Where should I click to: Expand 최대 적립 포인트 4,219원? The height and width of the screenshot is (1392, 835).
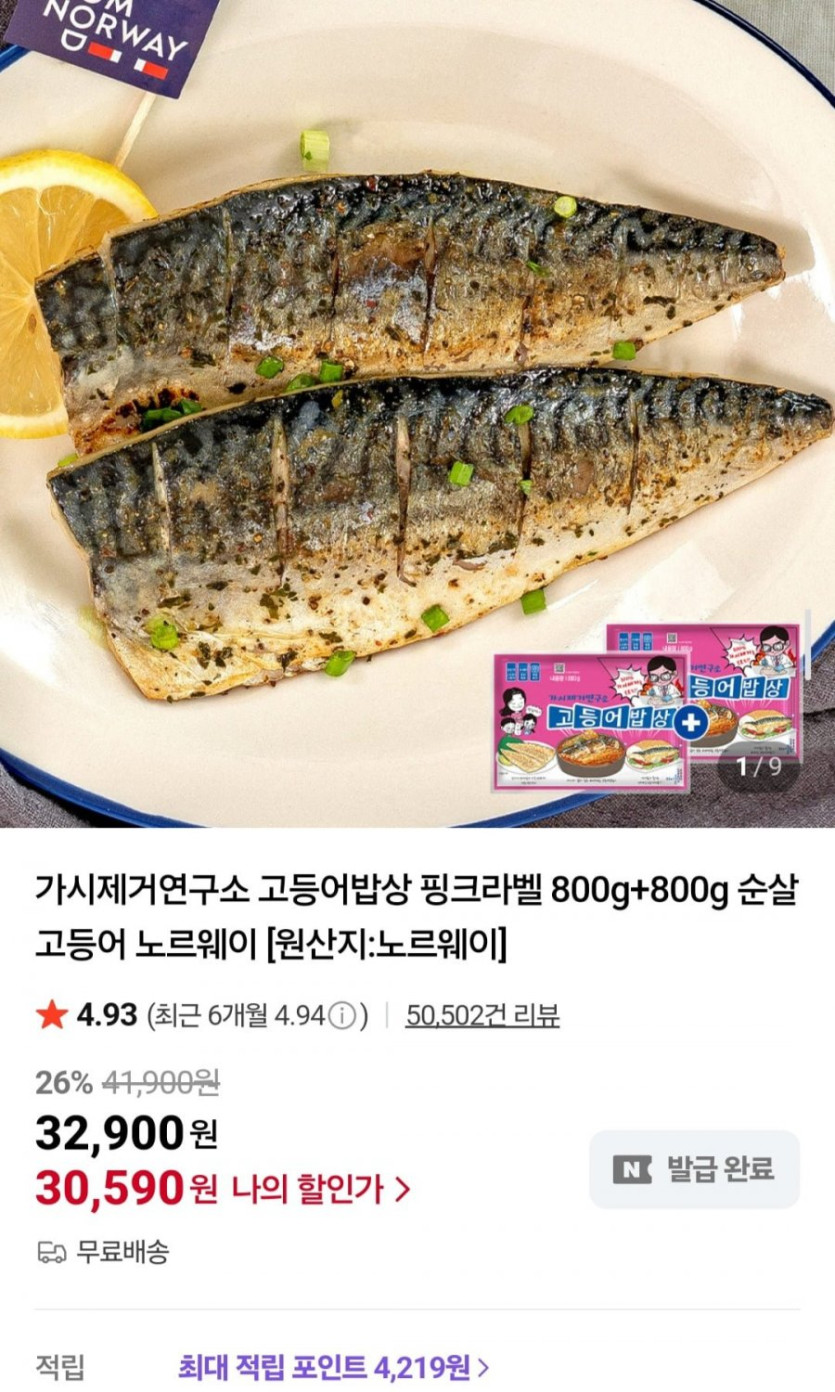(334, 1366)
